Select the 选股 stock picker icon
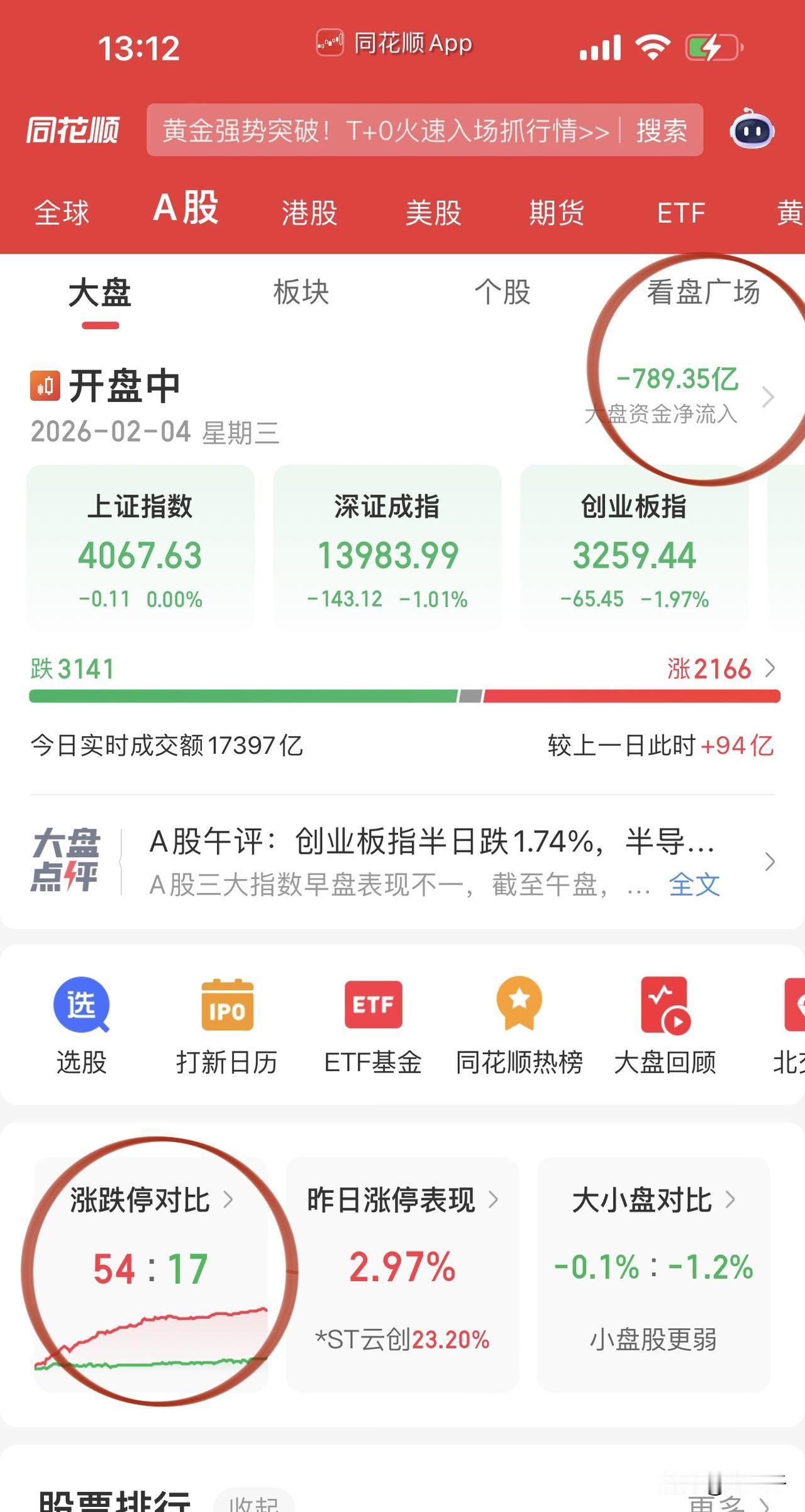Image resolution: width=805 pixels, height=1512 pixels. tap(80, 1005)
